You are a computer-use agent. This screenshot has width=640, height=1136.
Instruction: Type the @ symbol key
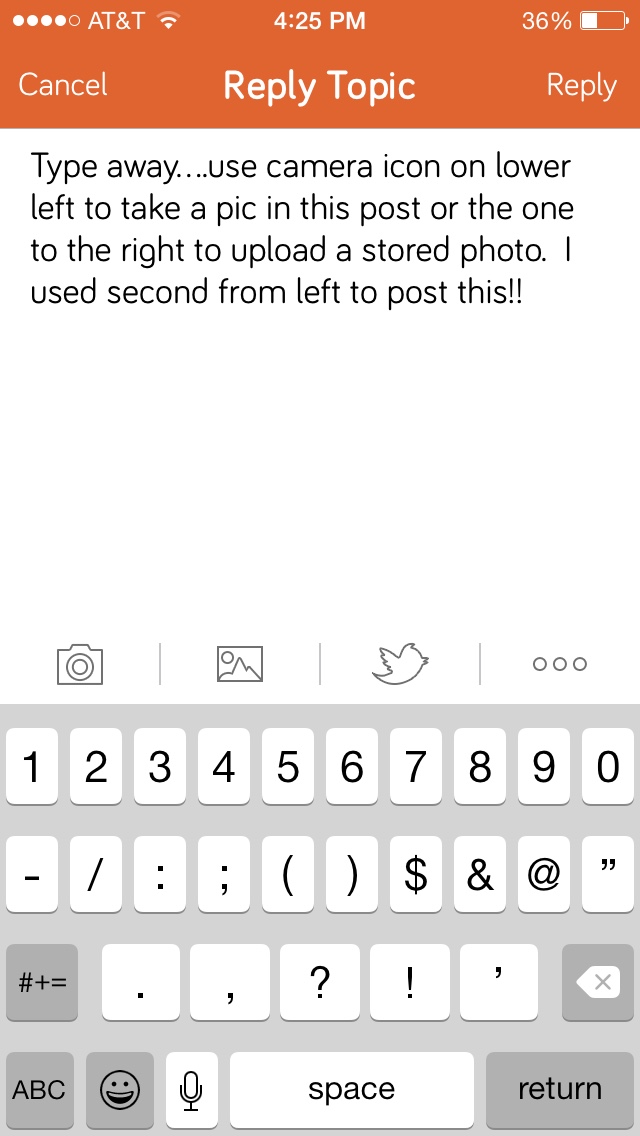pos(544,876)
